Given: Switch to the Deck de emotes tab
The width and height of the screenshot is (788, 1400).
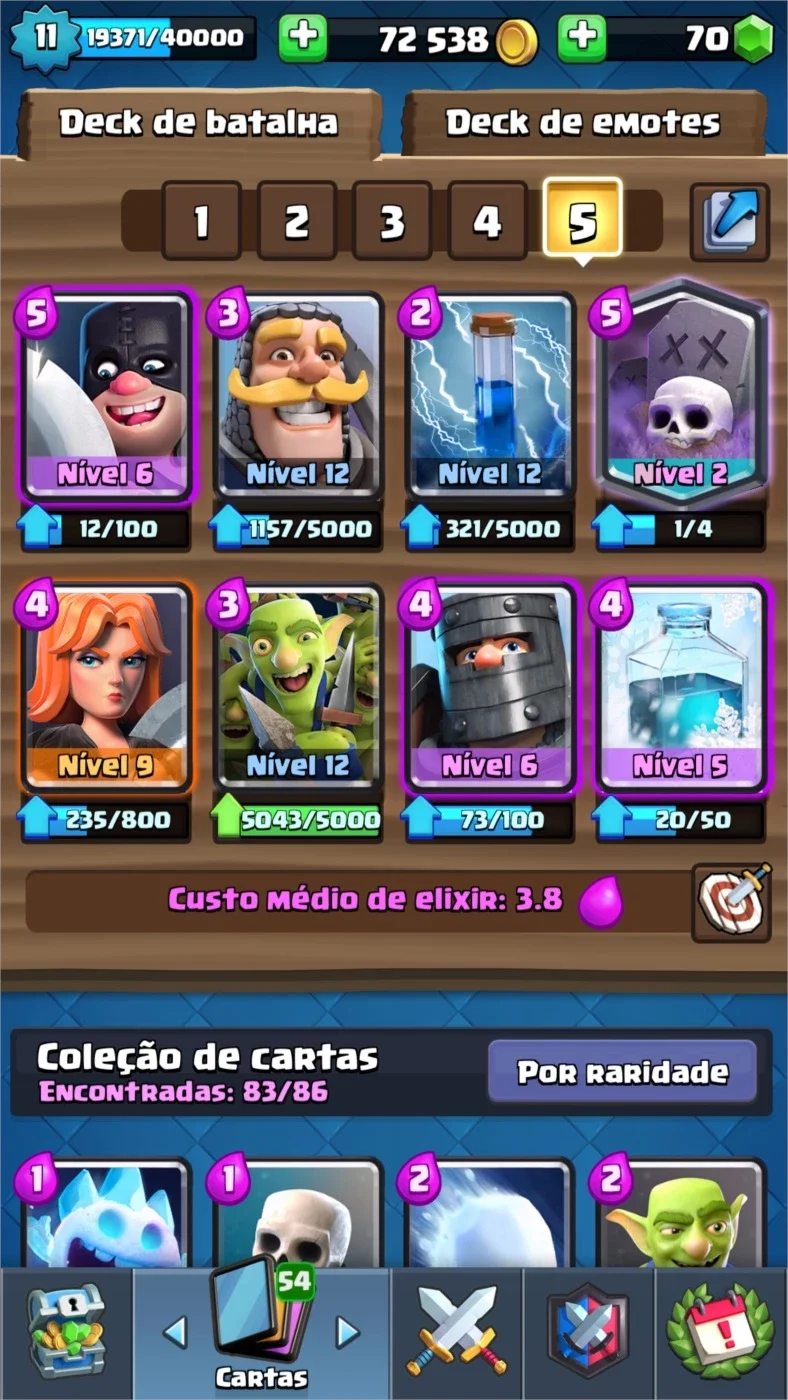Looking at the screenshot, I should 583,123.
